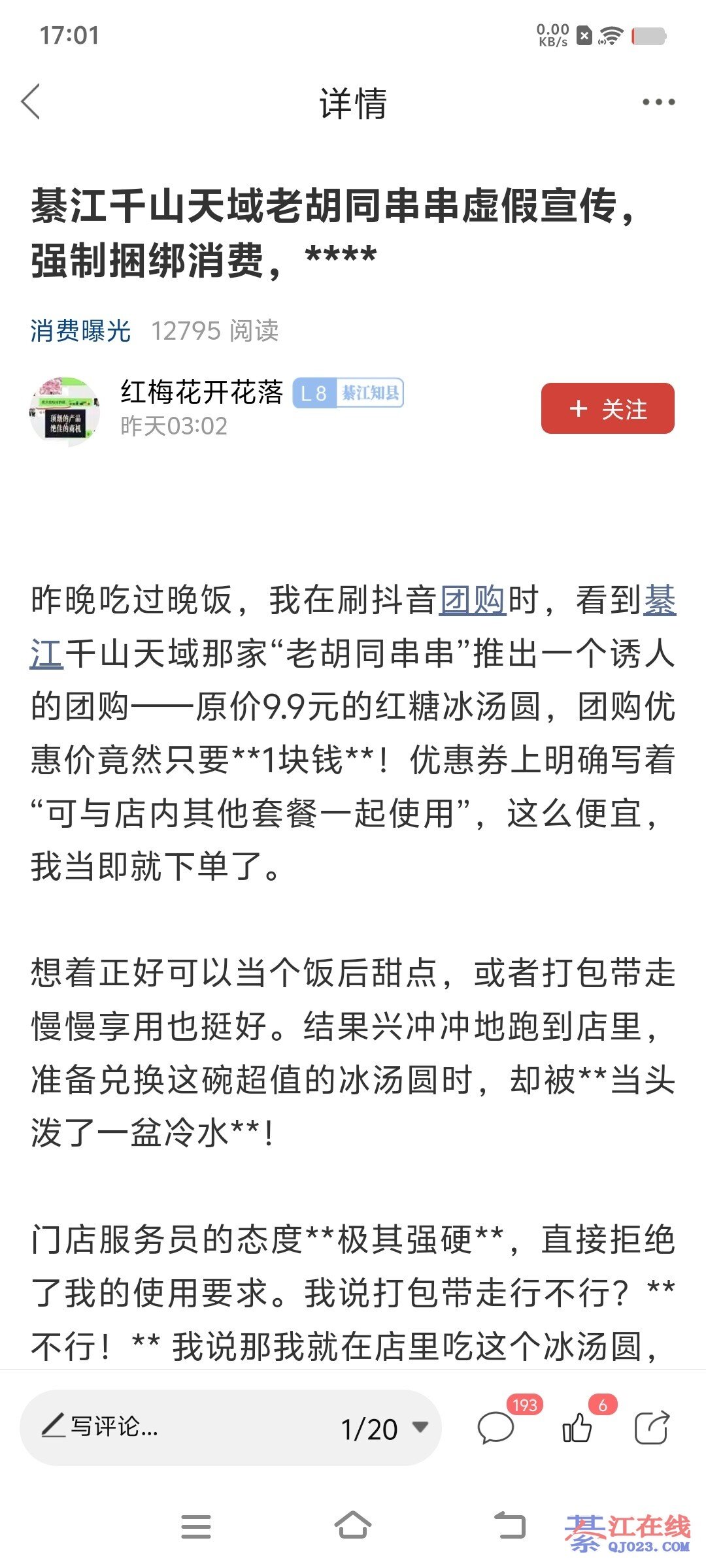Open the 綦江 link in the article
This screenshot has width=706, height=1568.
pyautogui.click(x=659, y=600)
